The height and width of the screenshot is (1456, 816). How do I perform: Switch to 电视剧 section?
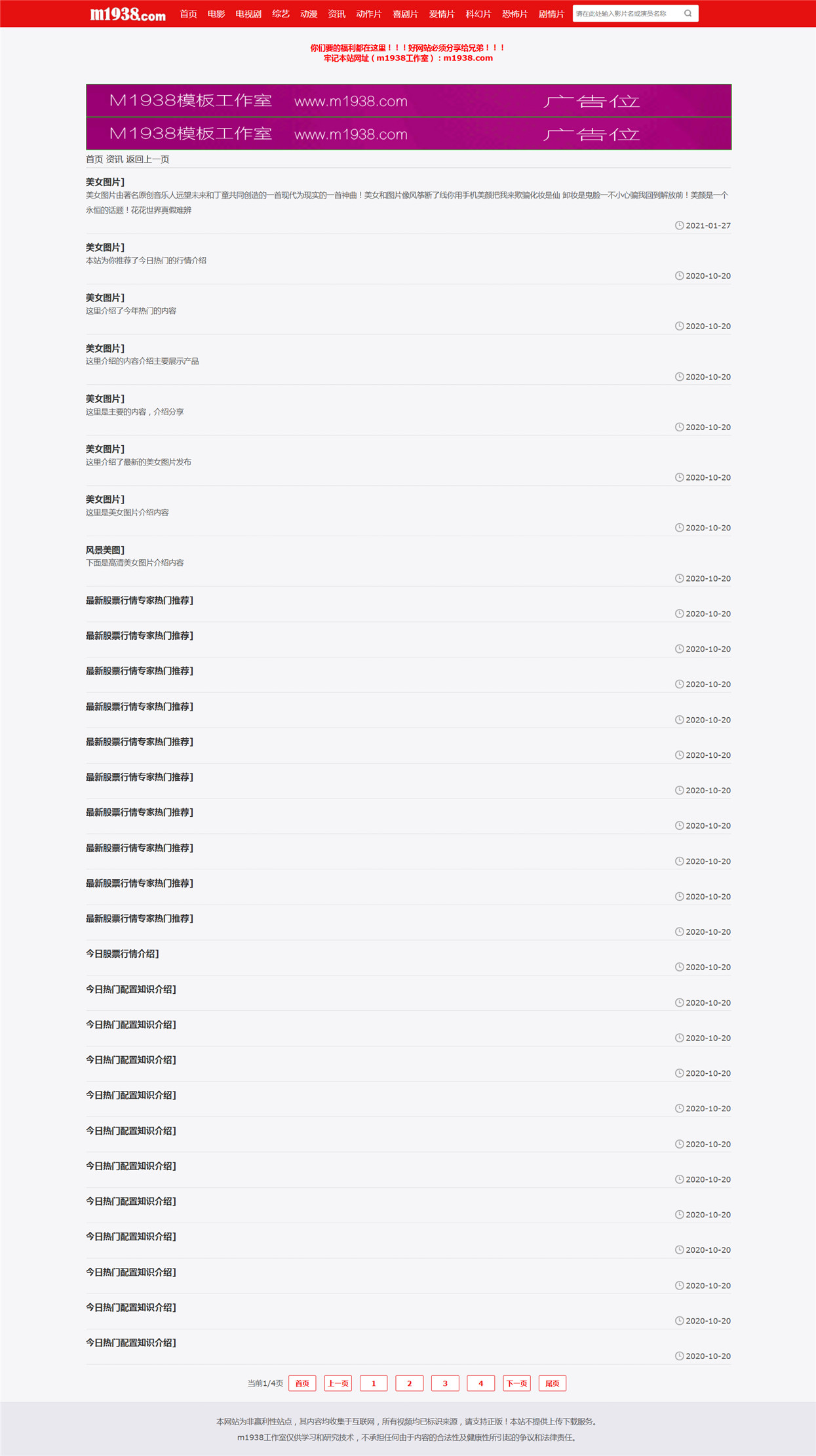click(248, 14)
